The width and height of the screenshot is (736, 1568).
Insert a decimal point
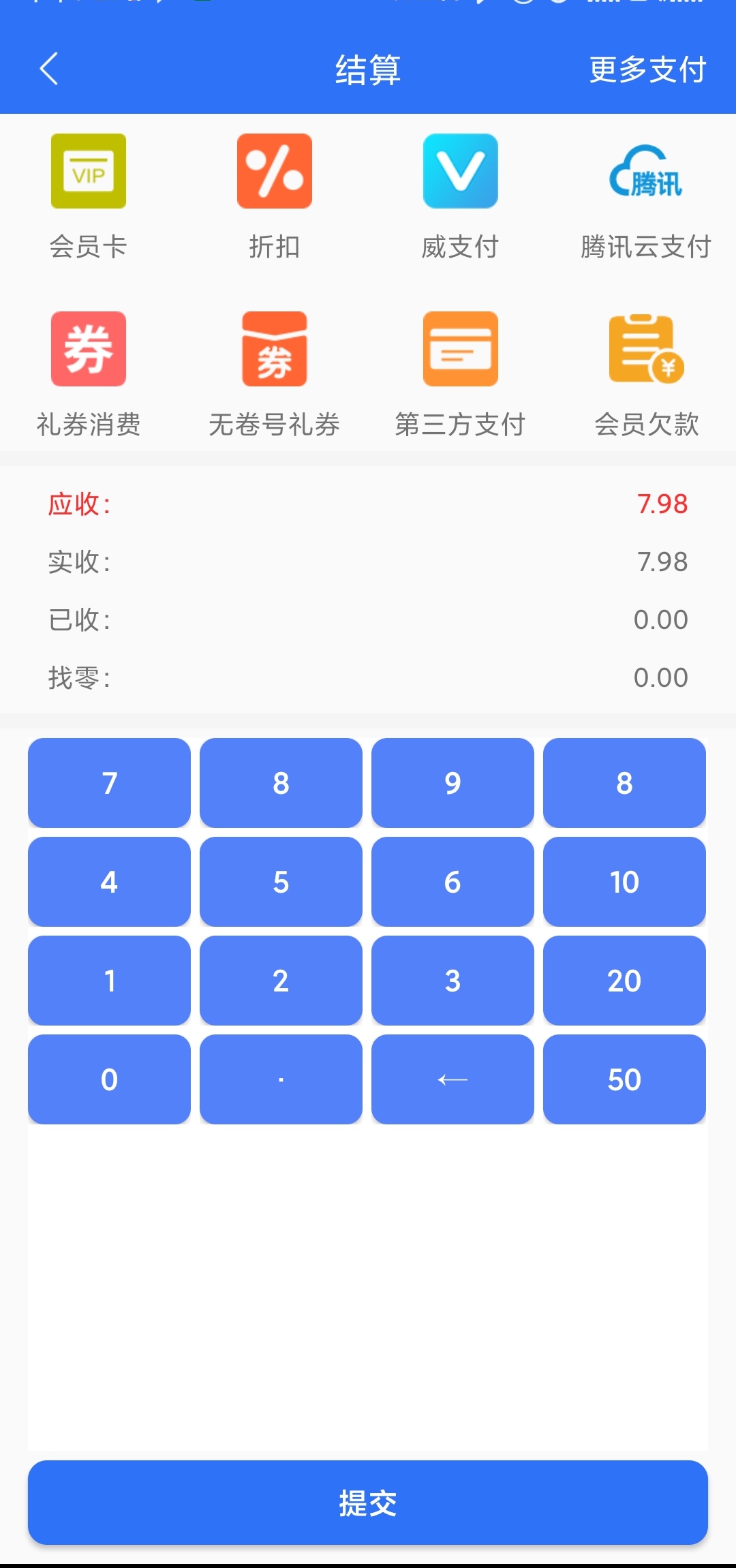tap(281, 1079)
